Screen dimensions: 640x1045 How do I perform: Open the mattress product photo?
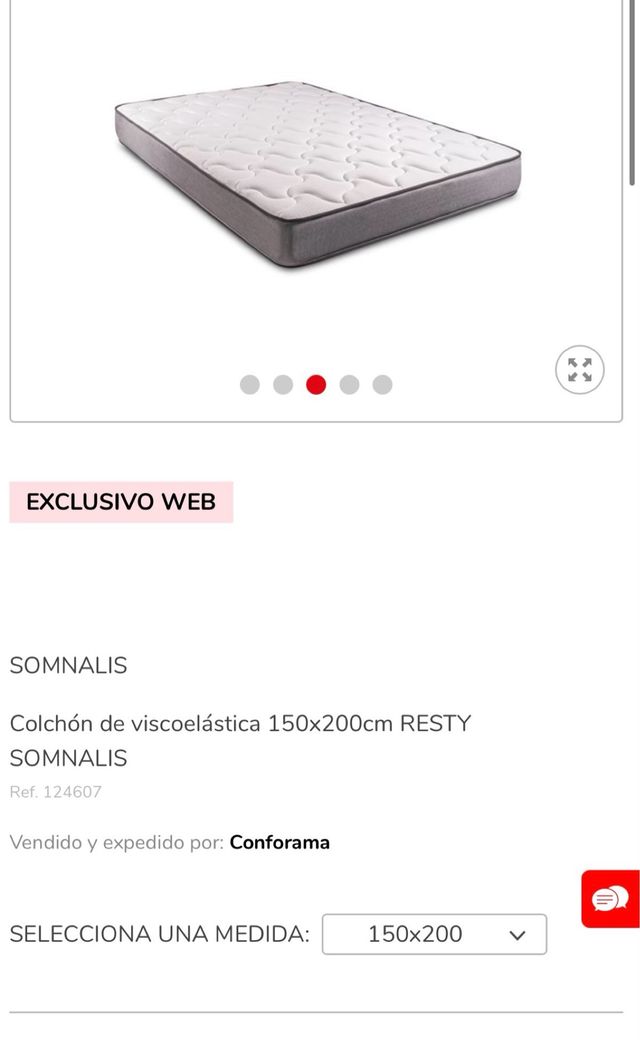click(x=317, y=175)
